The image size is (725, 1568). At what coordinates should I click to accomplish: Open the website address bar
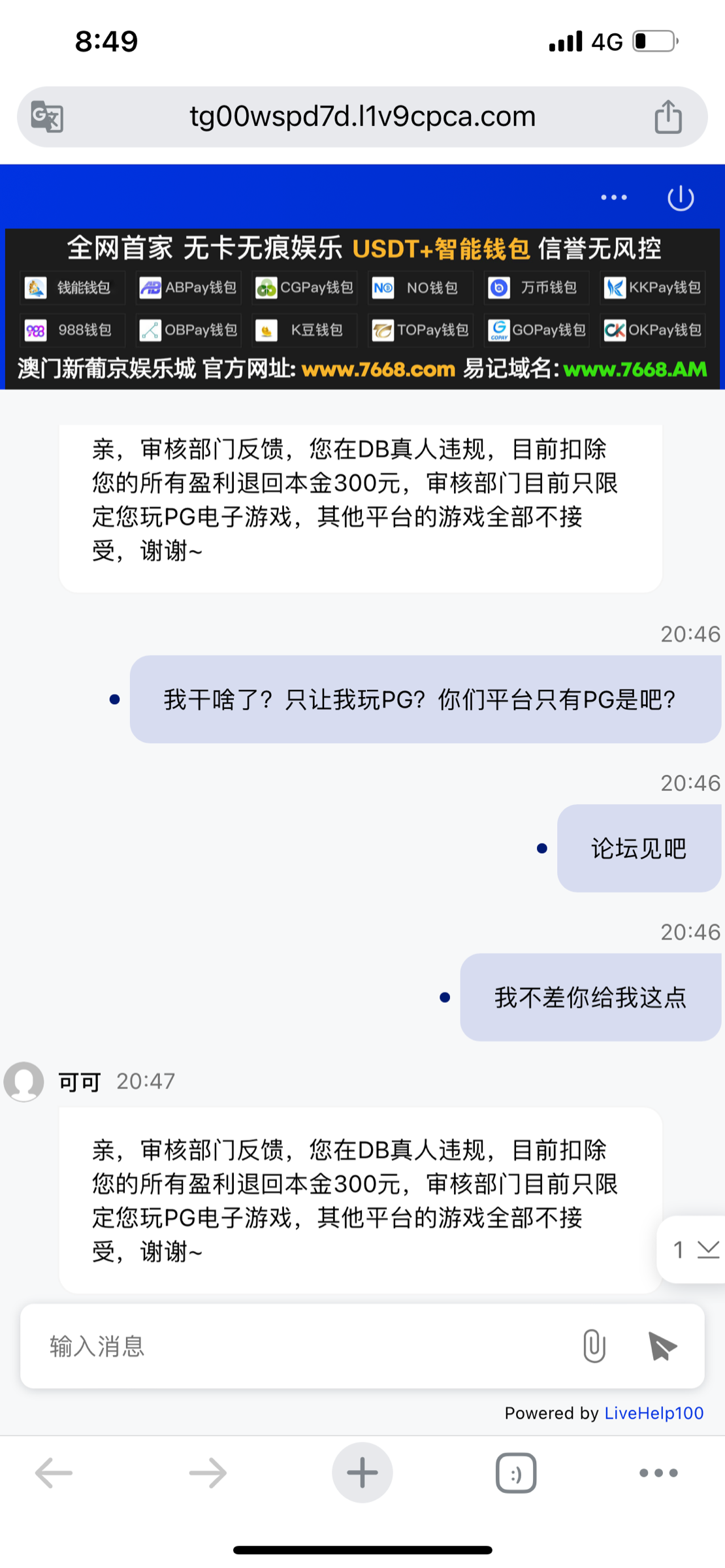click(361, 116)
